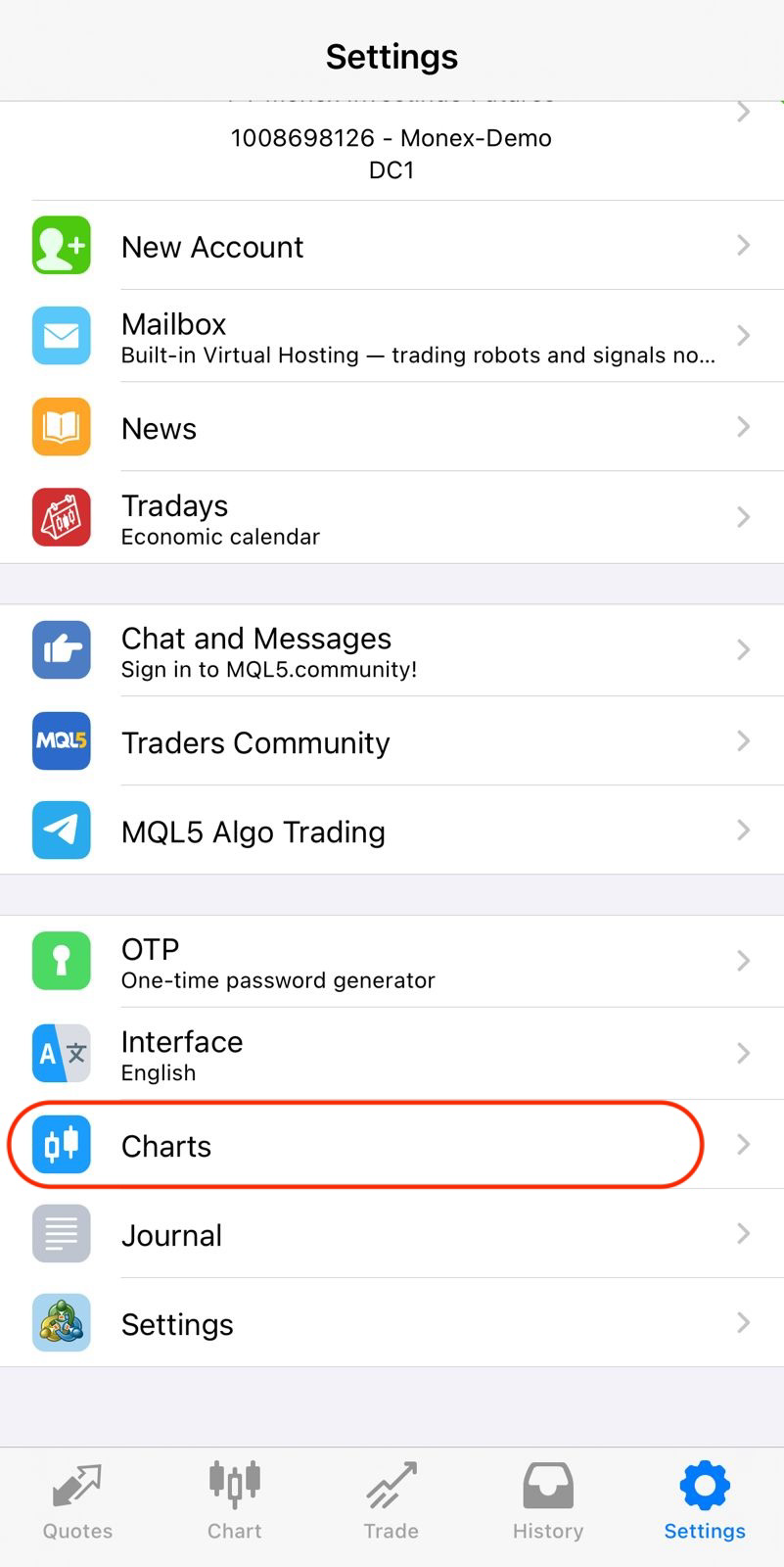Open the Journal
Image resolution: width=784 pixels, height=1567 pixels.
coord(392,1234)
